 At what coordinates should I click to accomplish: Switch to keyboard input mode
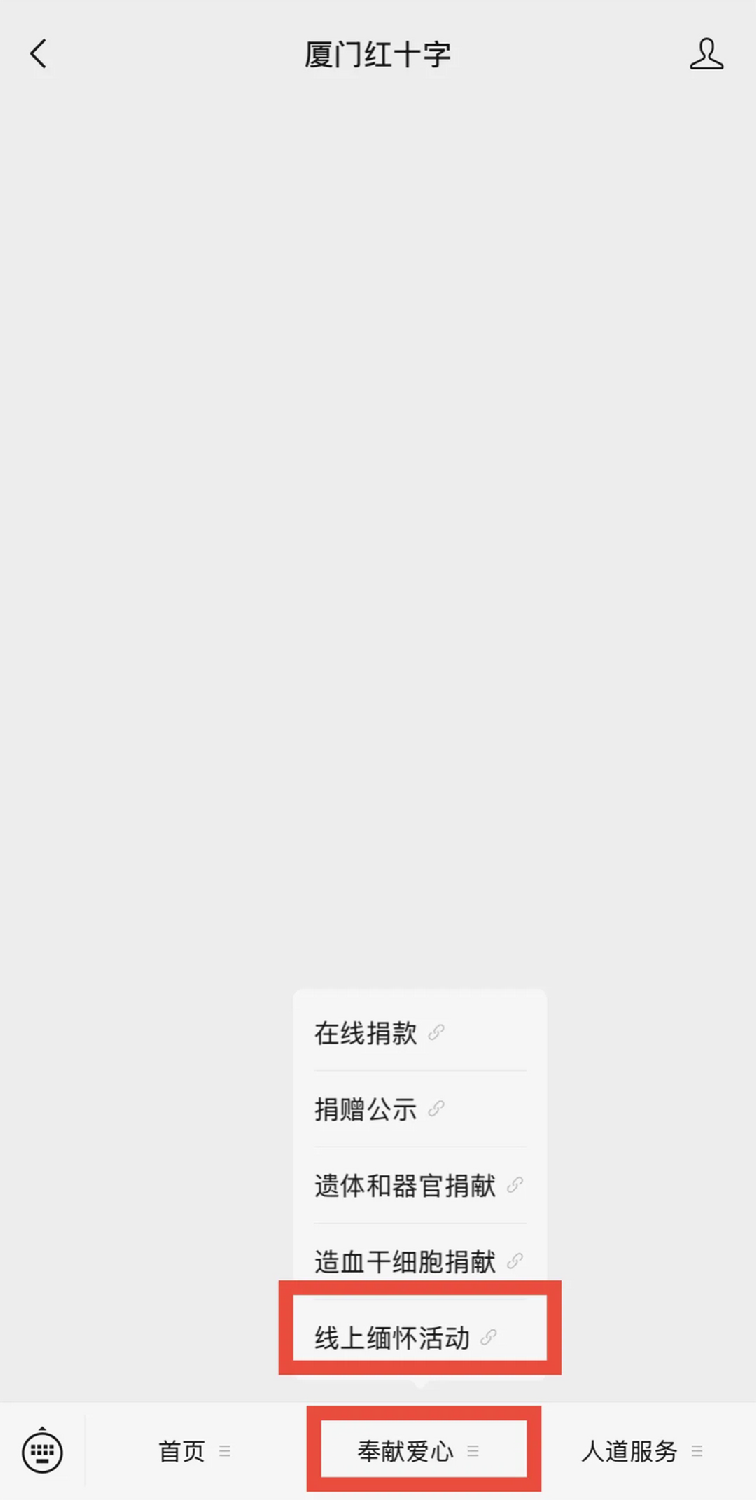[42, 1450]
